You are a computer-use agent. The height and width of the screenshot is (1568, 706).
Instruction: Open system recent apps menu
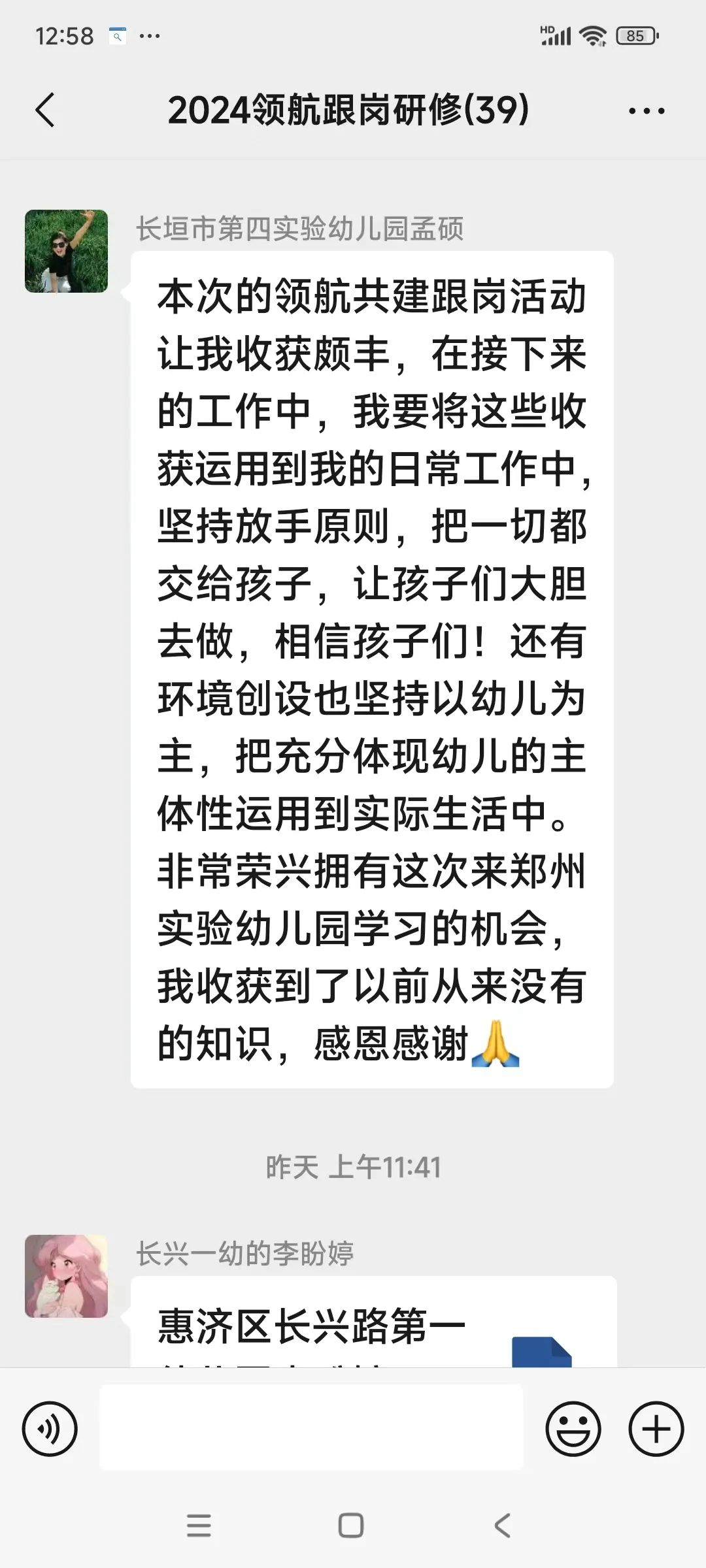coord(199,1526)
